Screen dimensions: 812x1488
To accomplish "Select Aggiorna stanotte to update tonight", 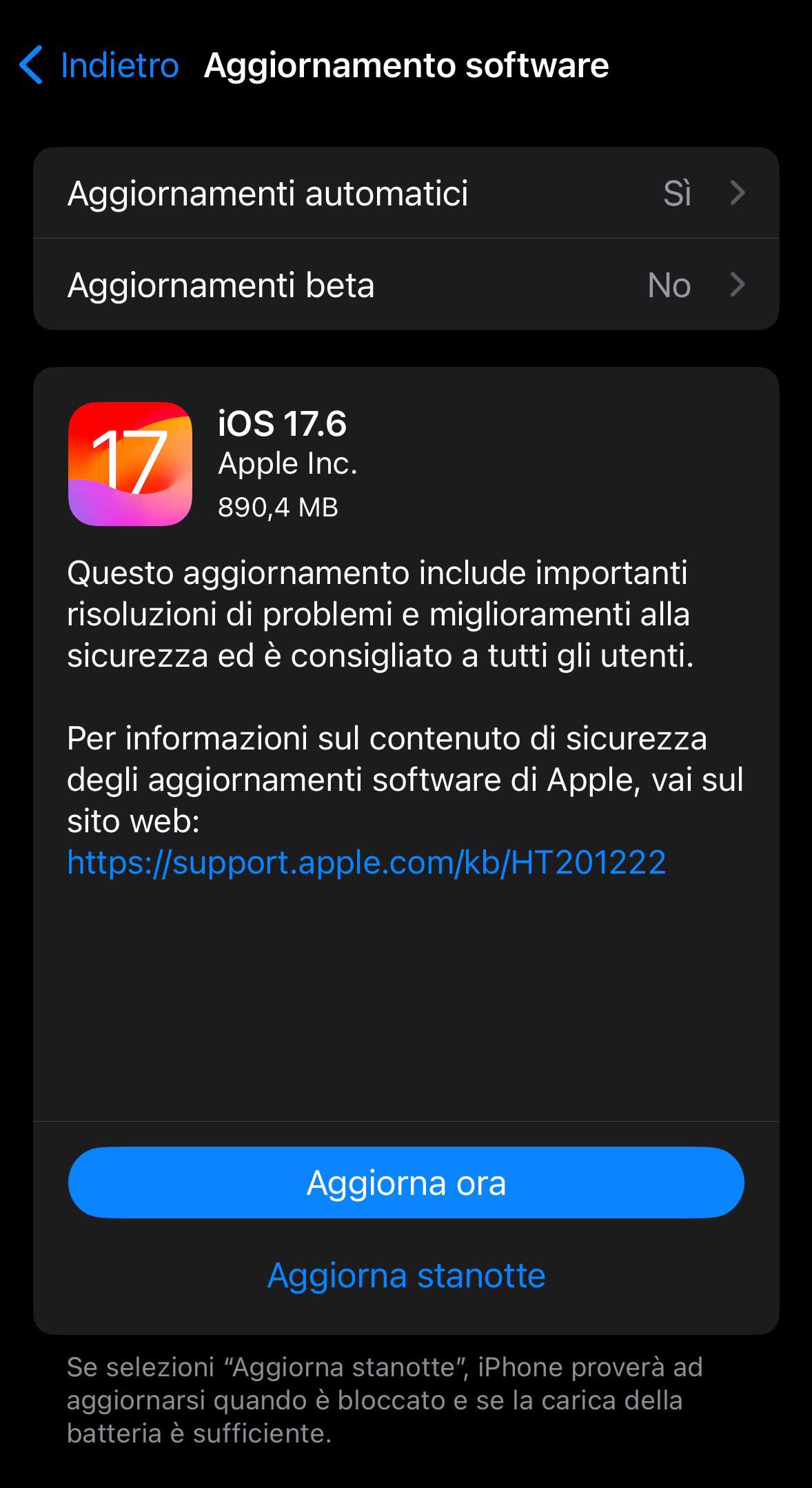I will click(x=405, y=1275).
